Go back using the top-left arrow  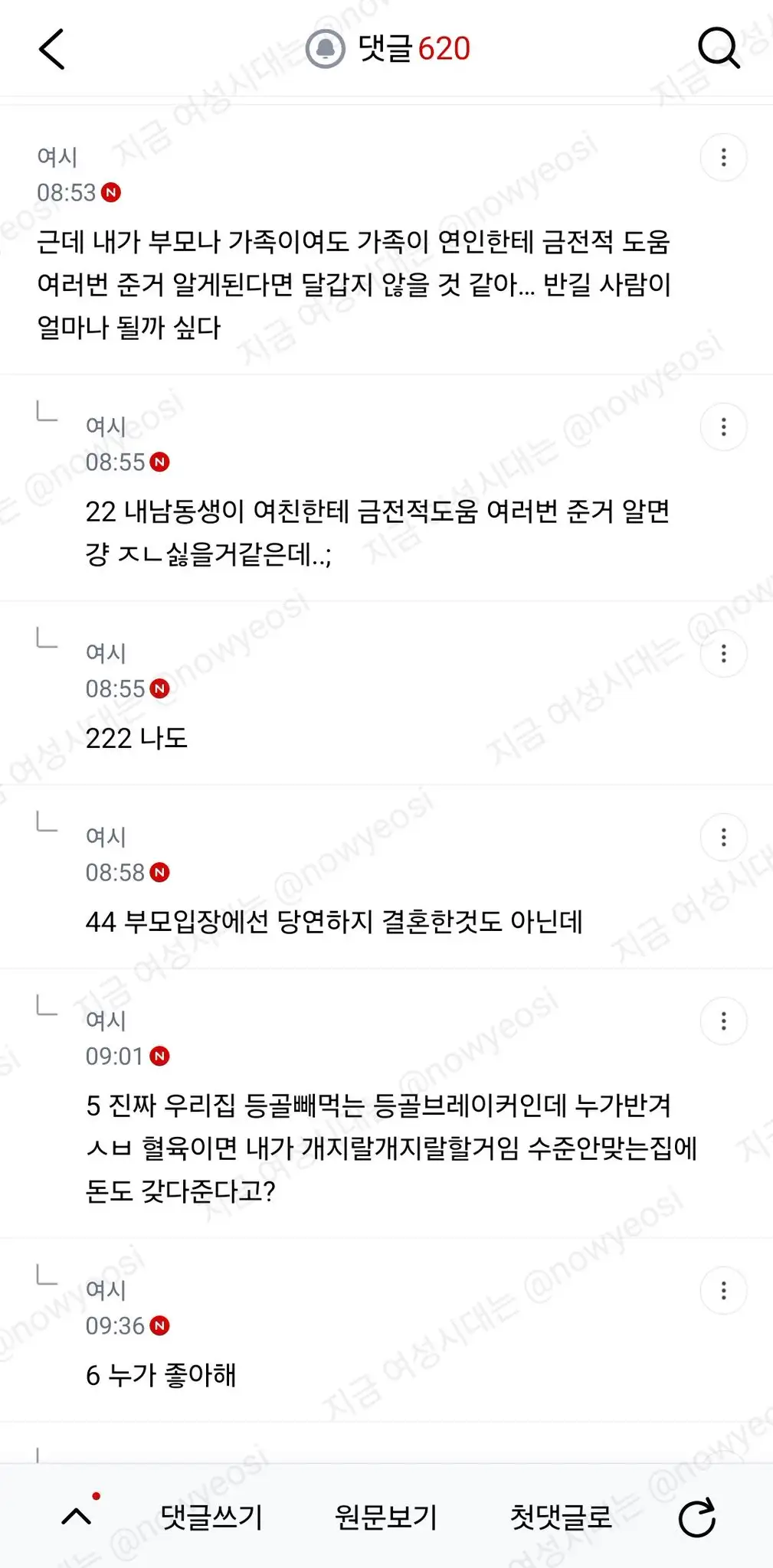point(52,49)
